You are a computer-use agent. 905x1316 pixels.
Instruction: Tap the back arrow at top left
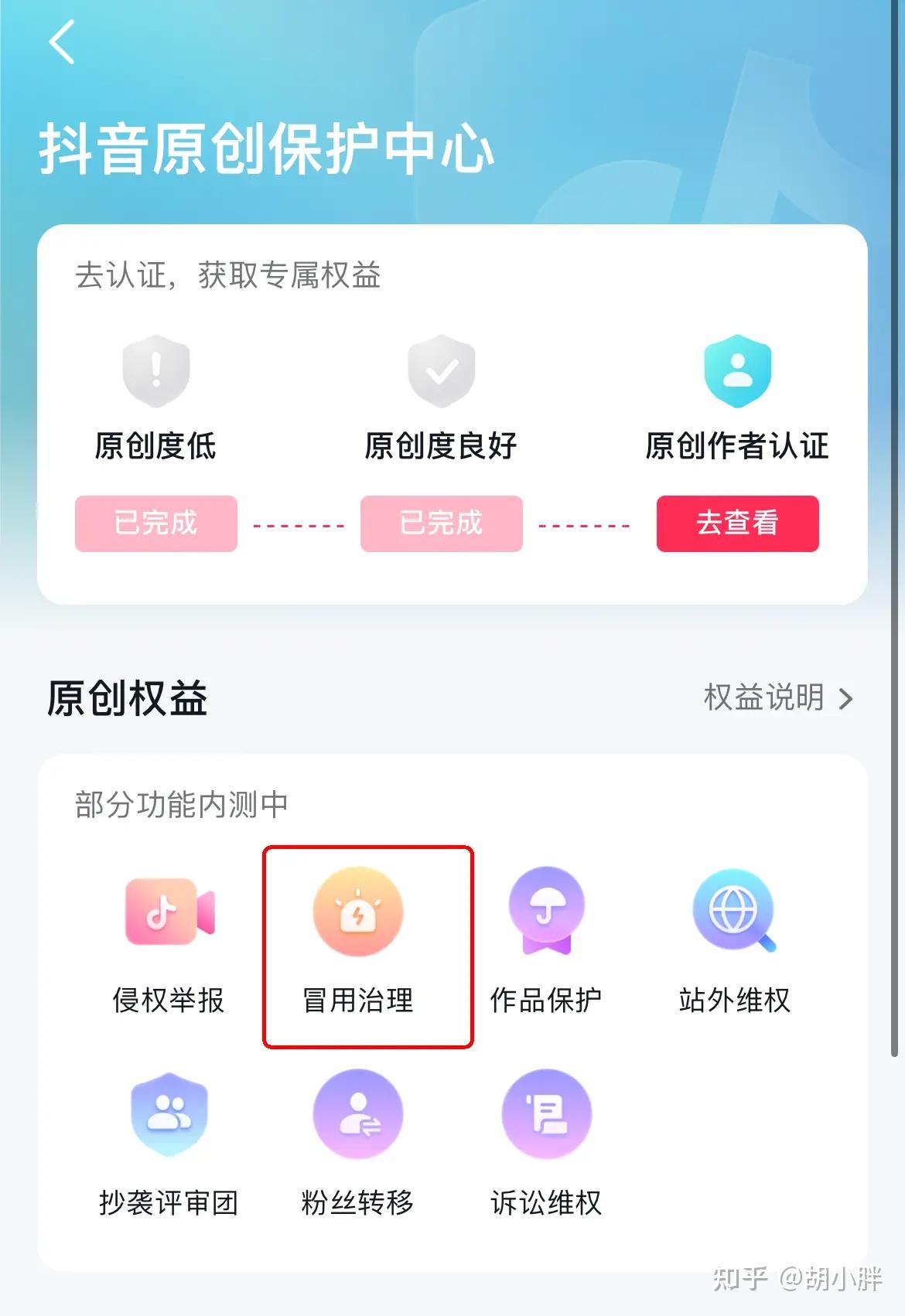(x=60, y=44)
